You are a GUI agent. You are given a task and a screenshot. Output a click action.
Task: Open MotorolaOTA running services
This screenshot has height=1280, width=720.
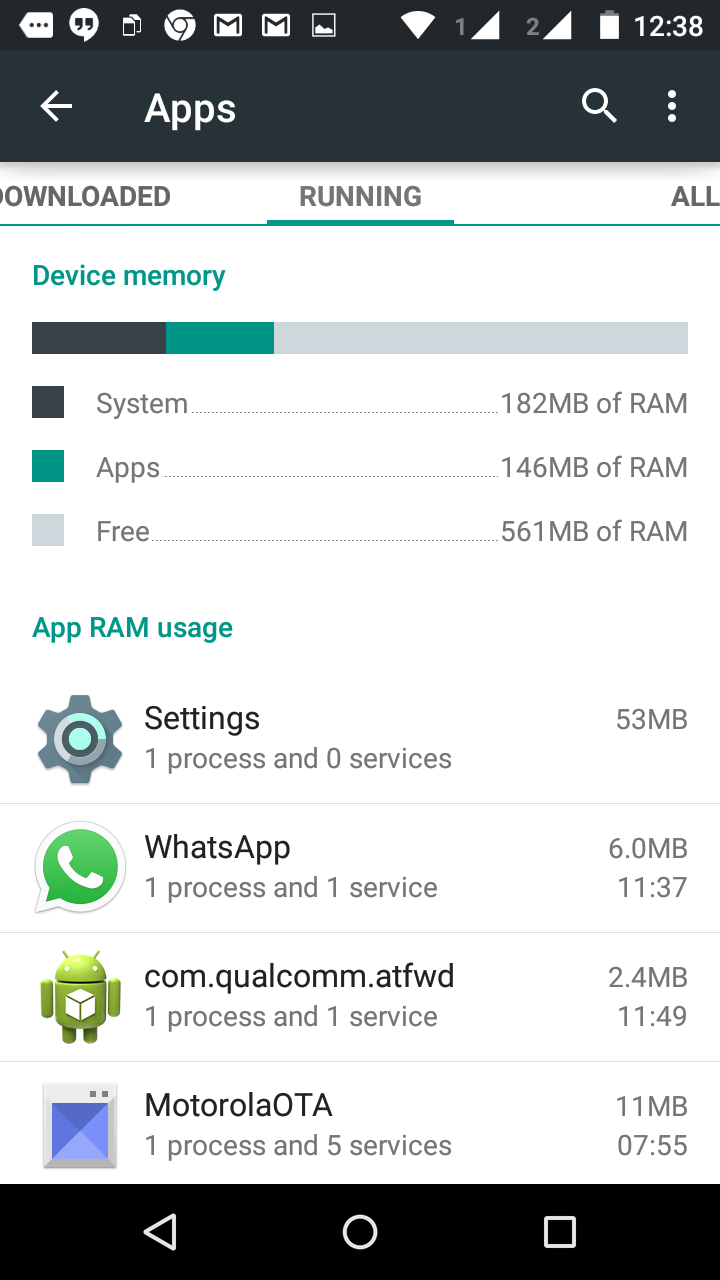pyautogui.click(x=360, y=1125)
